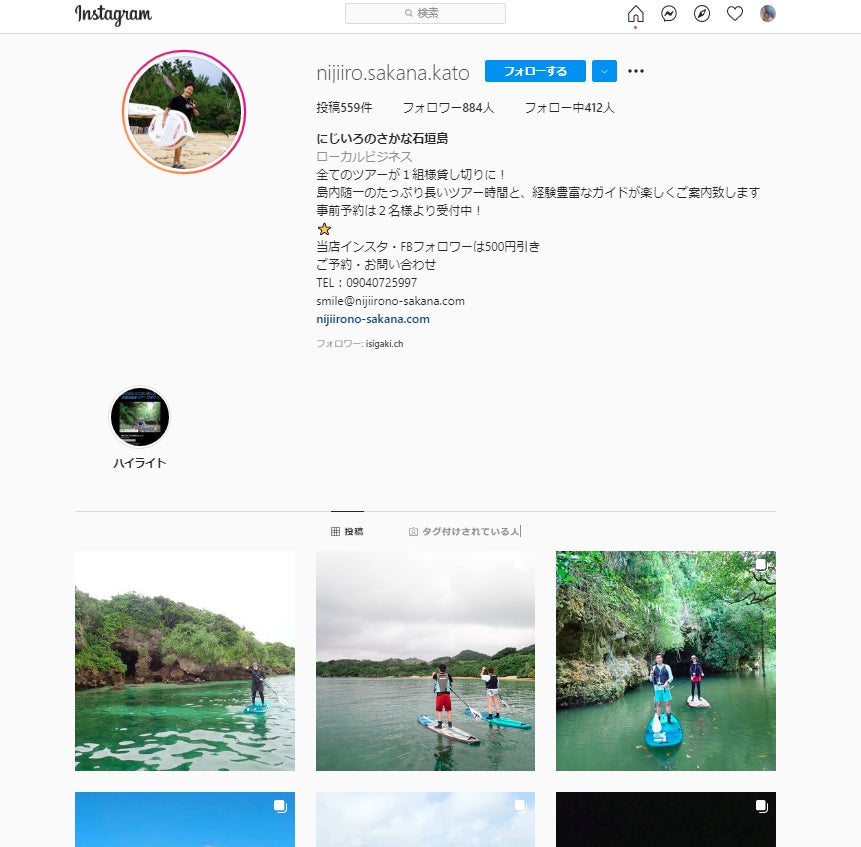The image size is (861, 847).
Task: Open the post of two paddleboarders under cloudy sky
Action: tap(425, 660)
